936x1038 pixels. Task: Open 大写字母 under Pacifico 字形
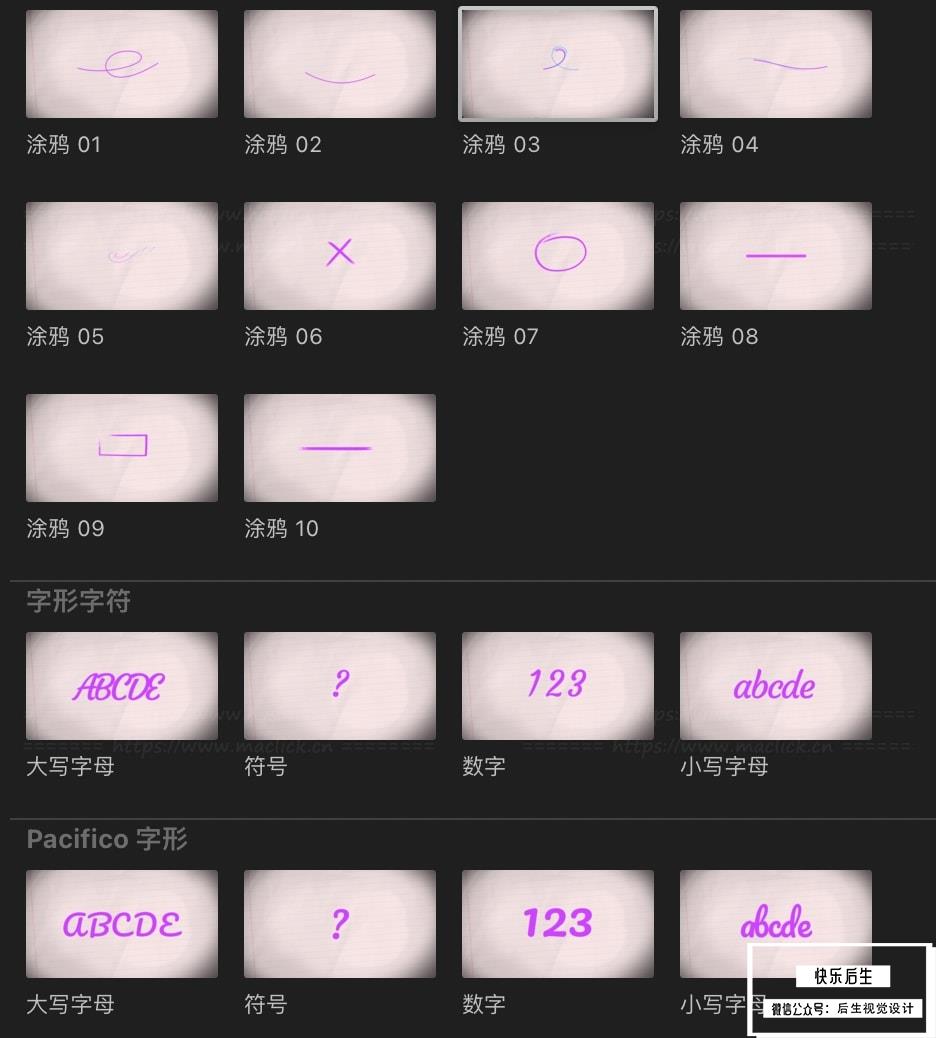121,924
